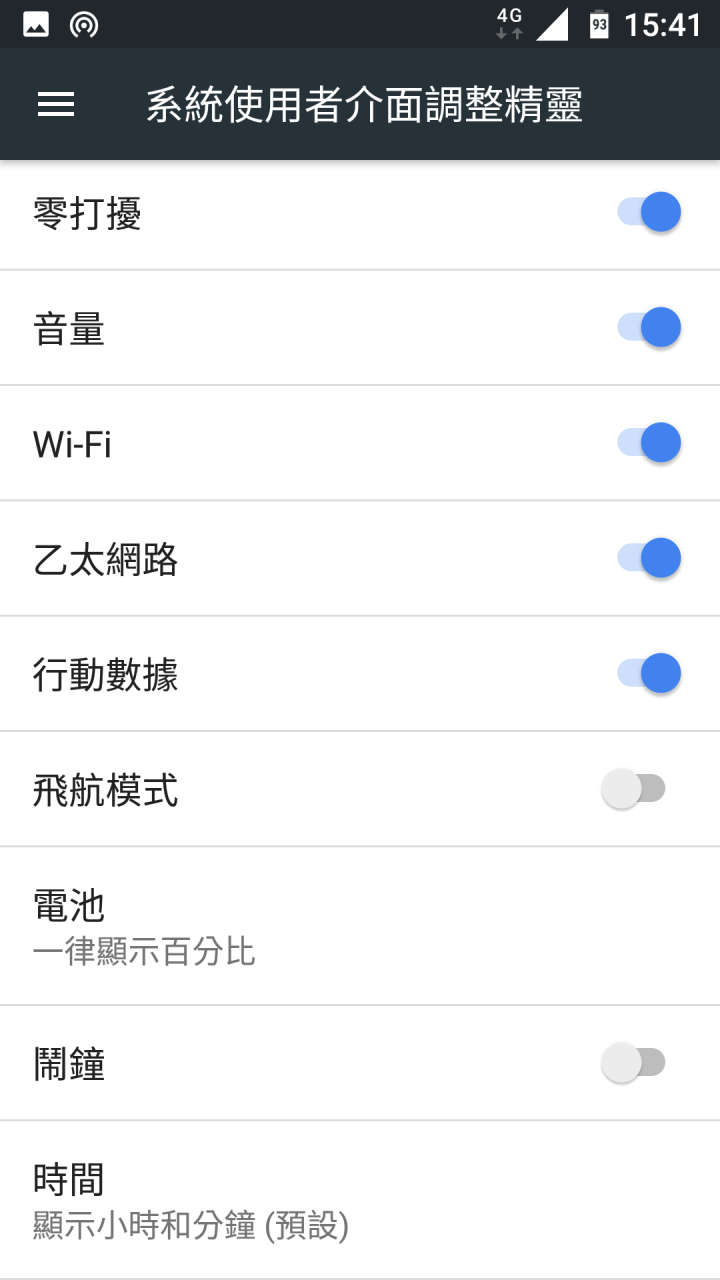Switch off 乙太網路 icon
Image resolution: width=720 pixels, height=1280 pixels.
(x=649, y=558)
